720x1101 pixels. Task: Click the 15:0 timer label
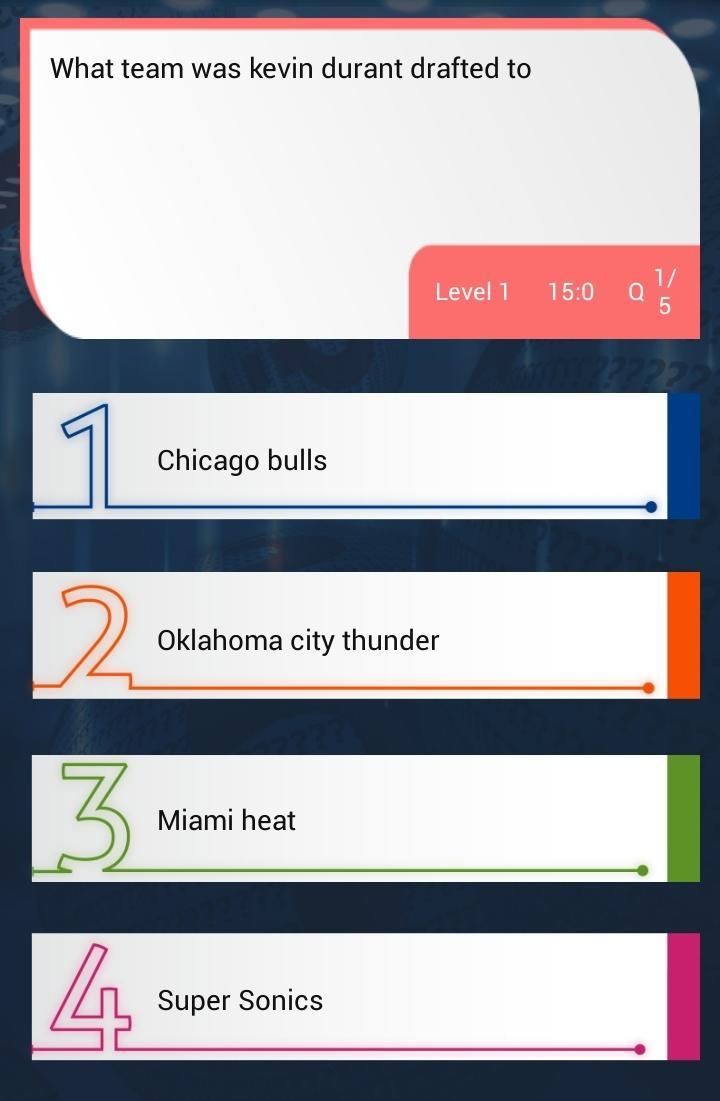click(x=570, y=292)
